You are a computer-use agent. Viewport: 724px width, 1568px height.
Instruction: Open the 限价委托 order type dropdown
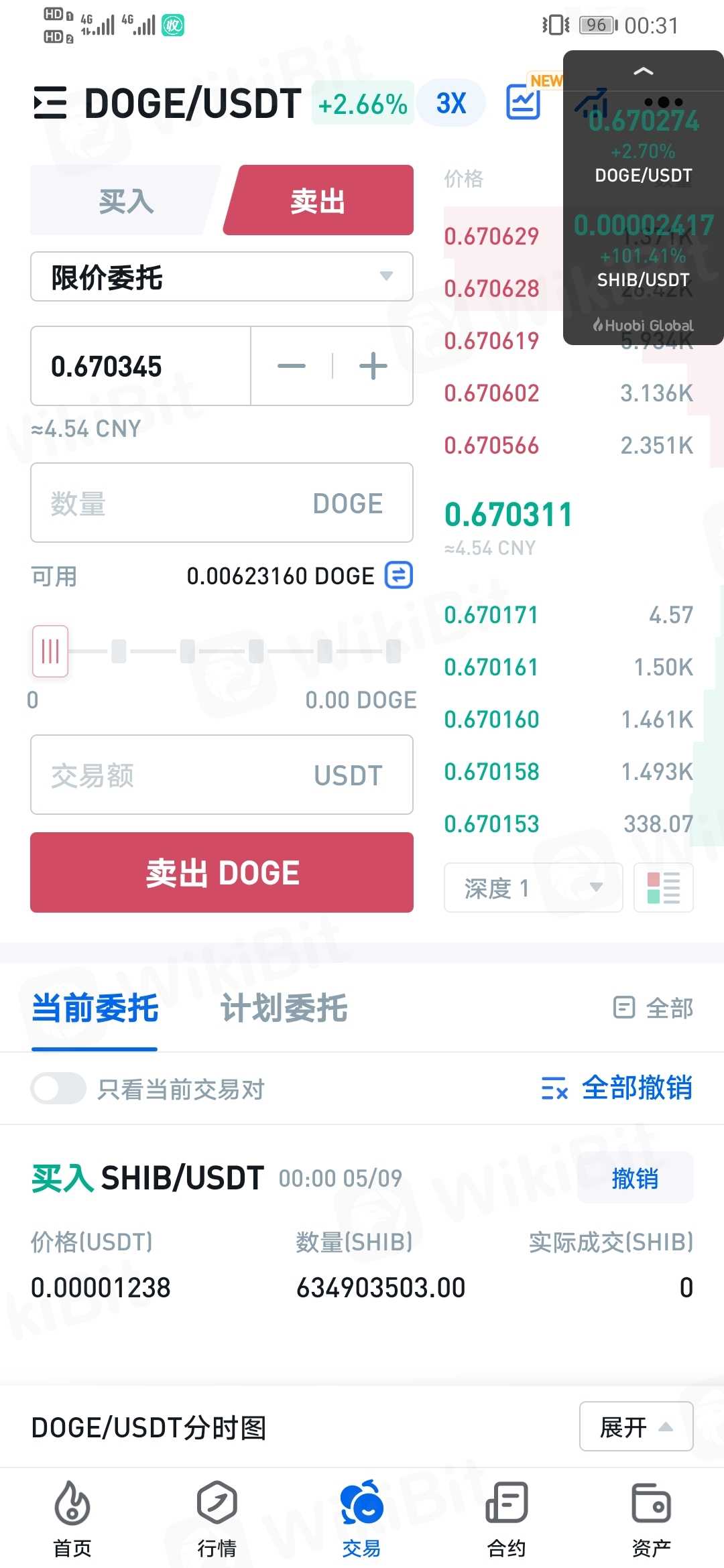(x=221, y=277)
